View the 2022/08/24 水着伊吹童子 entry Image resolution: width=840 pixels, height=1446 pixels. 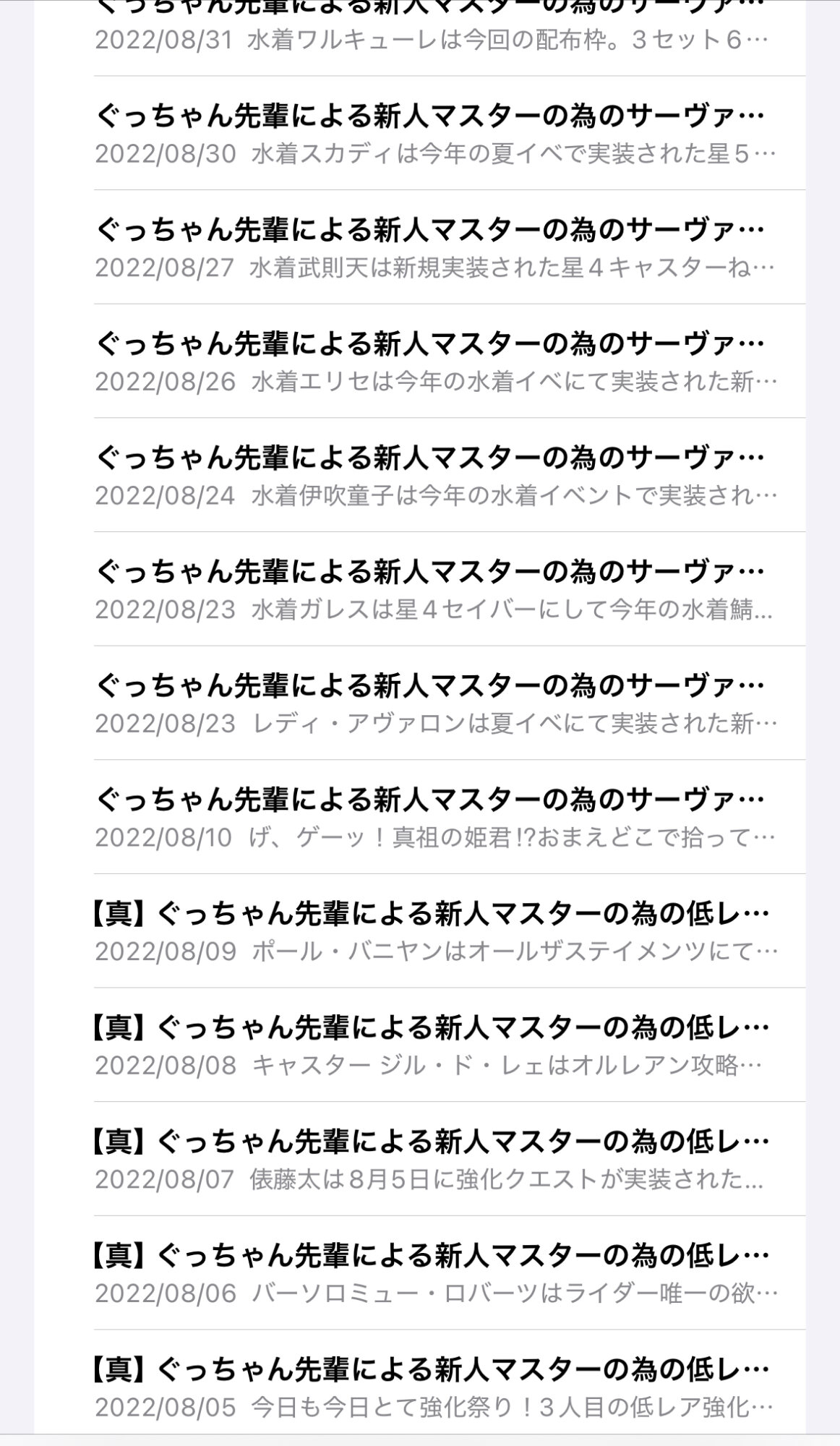point(434,476)
